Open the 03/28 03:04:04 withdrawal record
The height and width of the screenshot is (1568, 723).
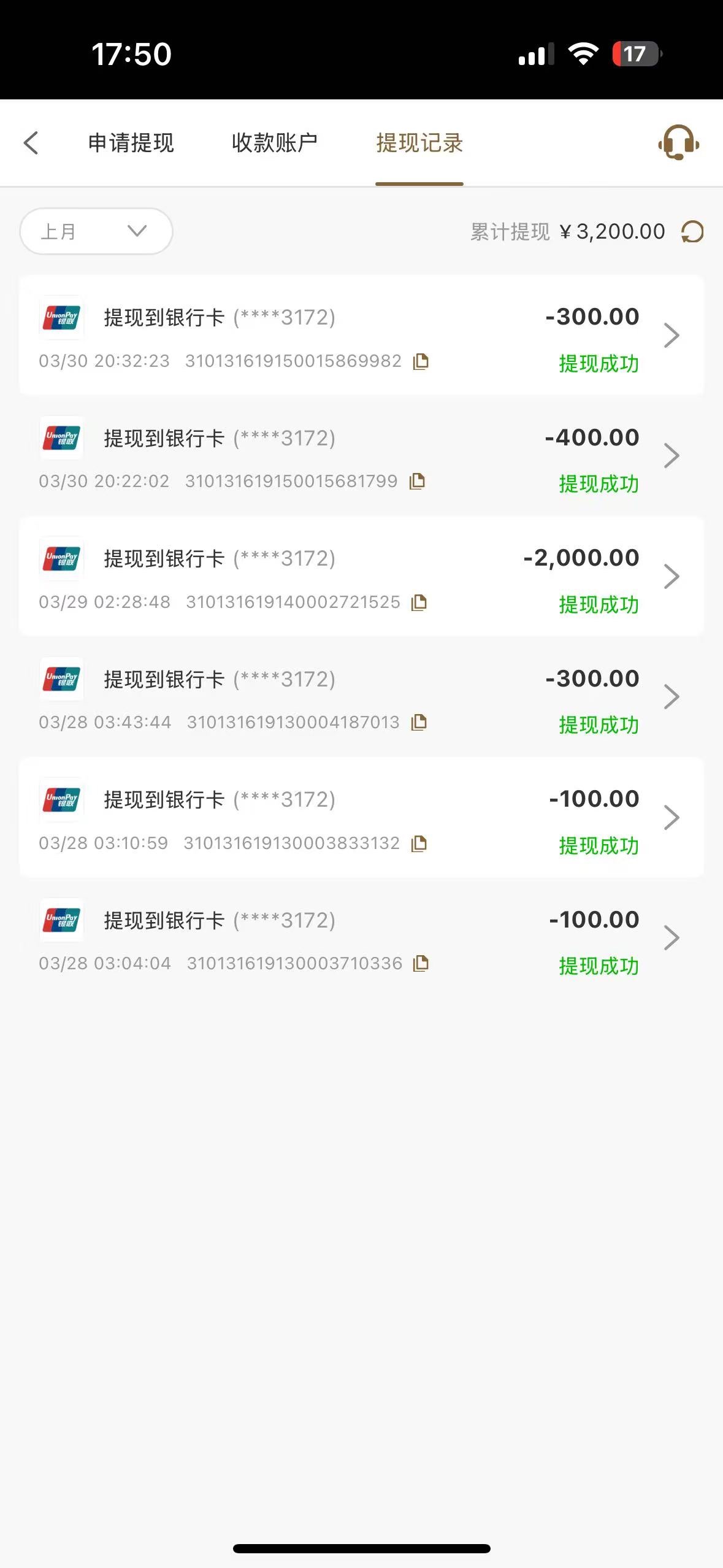(x=361, y=938)
